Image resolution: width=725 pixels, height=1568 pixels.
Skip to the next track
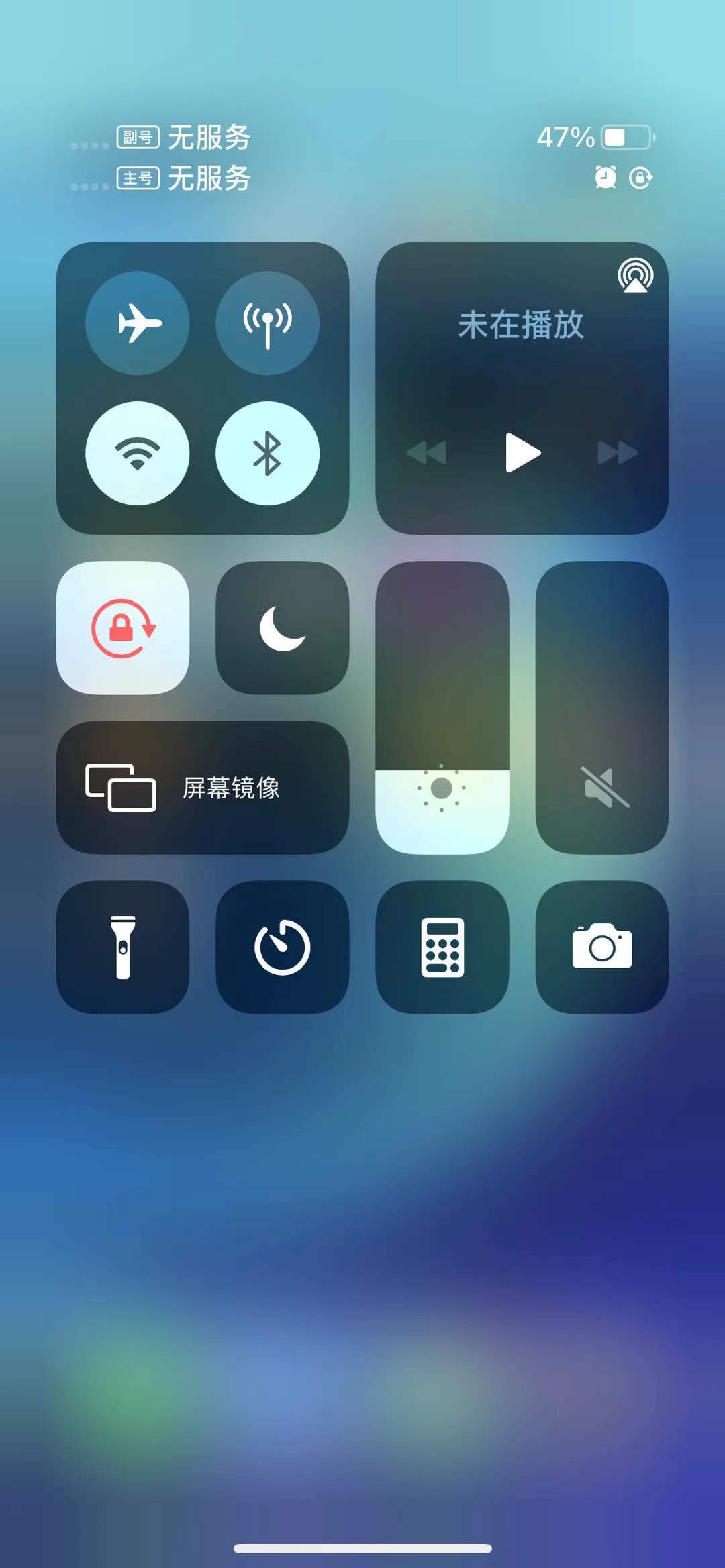click(617, 453)
